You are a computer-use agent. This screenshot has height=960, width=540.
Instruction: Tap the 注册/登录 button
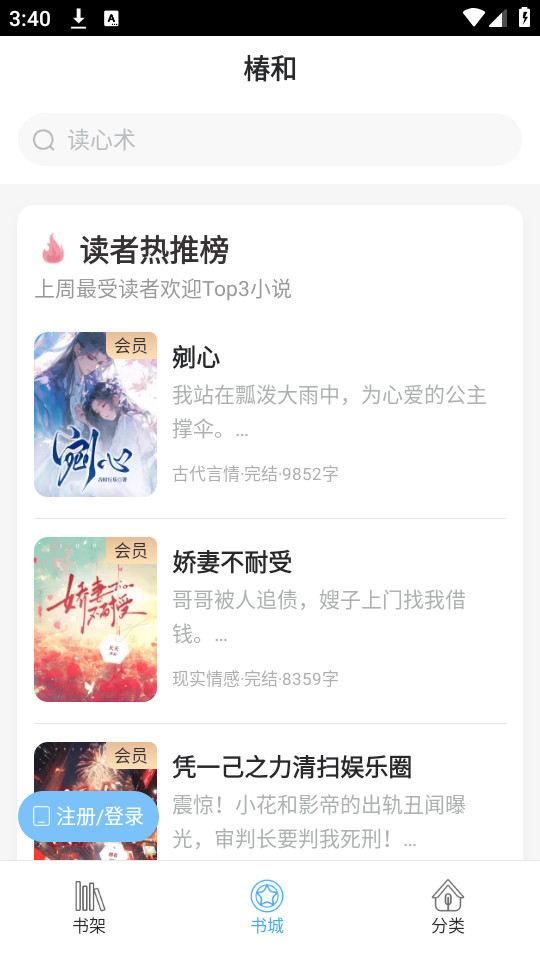click(89, 816)
